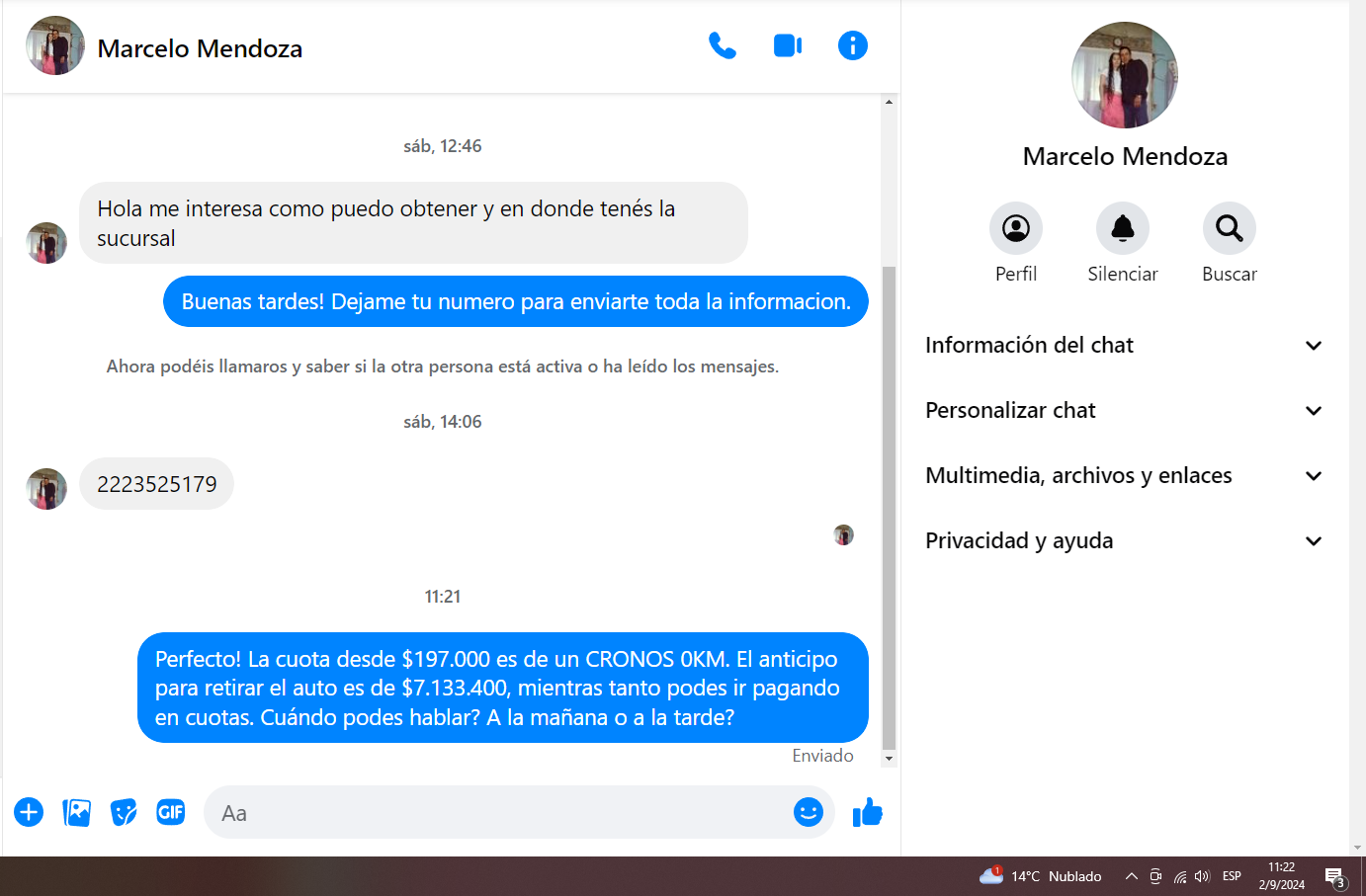The height and width of the screenshot is (896, 1366).
Task: Open the Windows notification center
Action: (x=1335, y=876)
